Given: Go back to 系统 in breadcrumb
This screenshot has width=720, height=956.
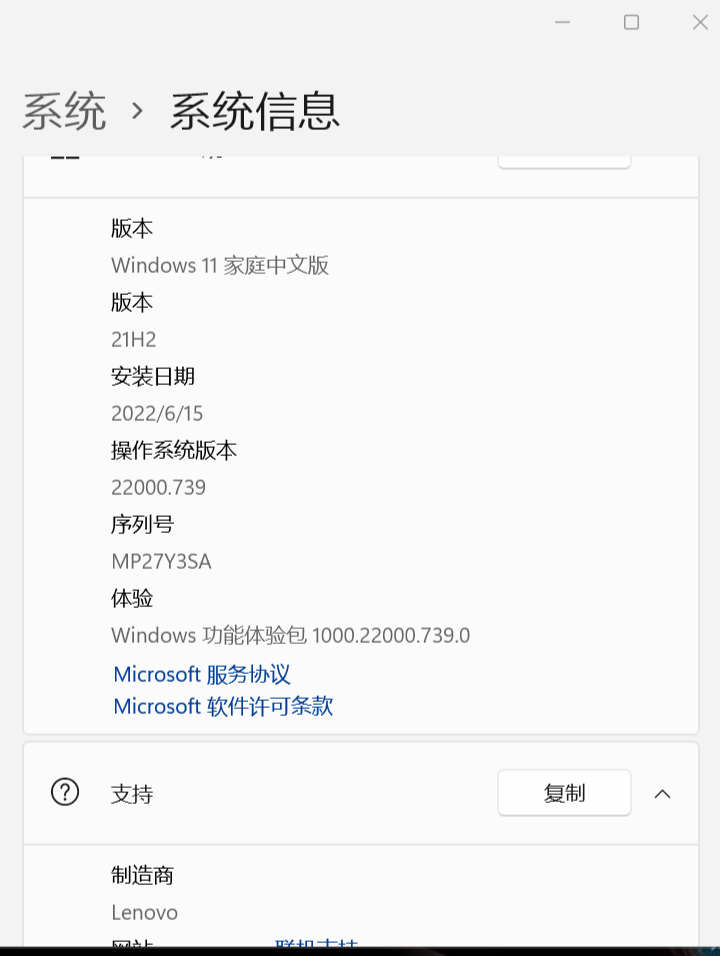Looking at the screenshot, I should point(64,111).
